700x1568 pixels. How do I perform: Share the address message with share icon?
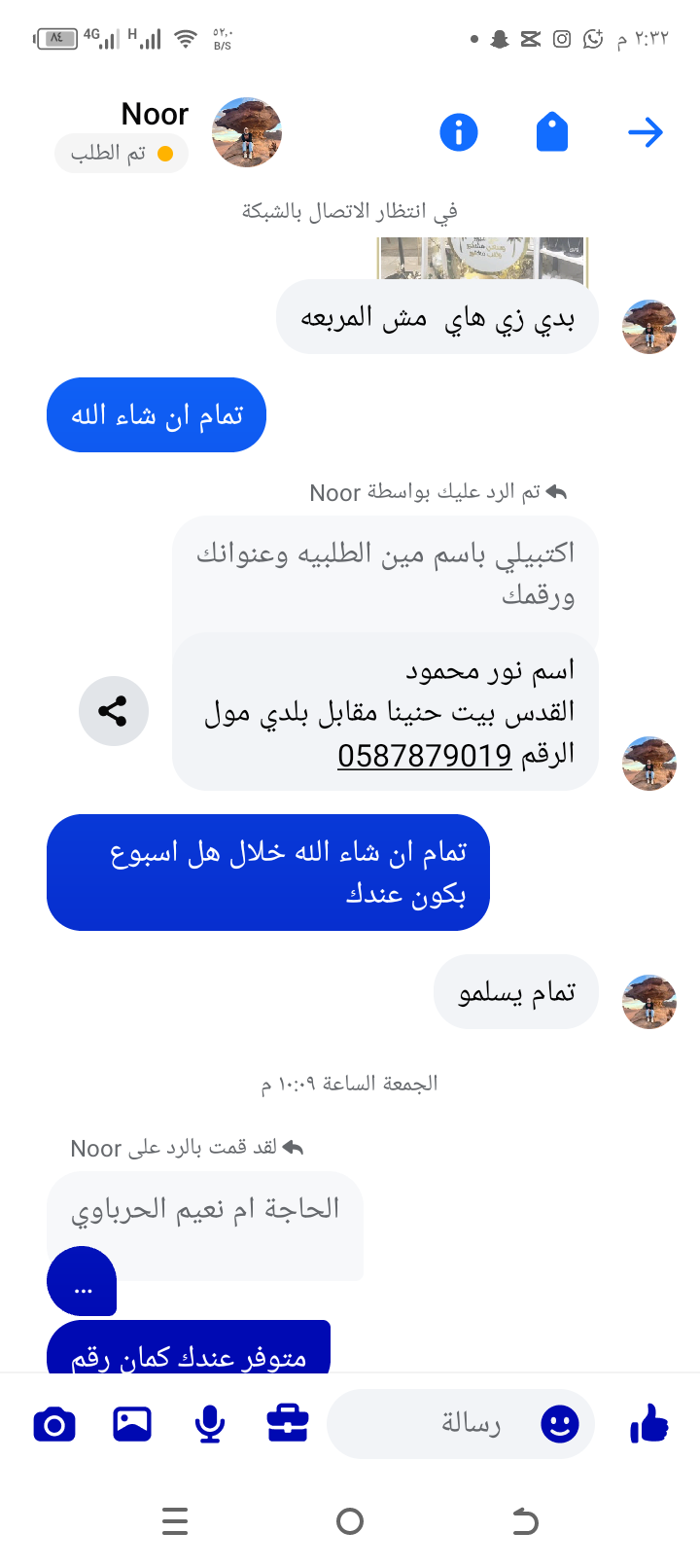[114, 711]
